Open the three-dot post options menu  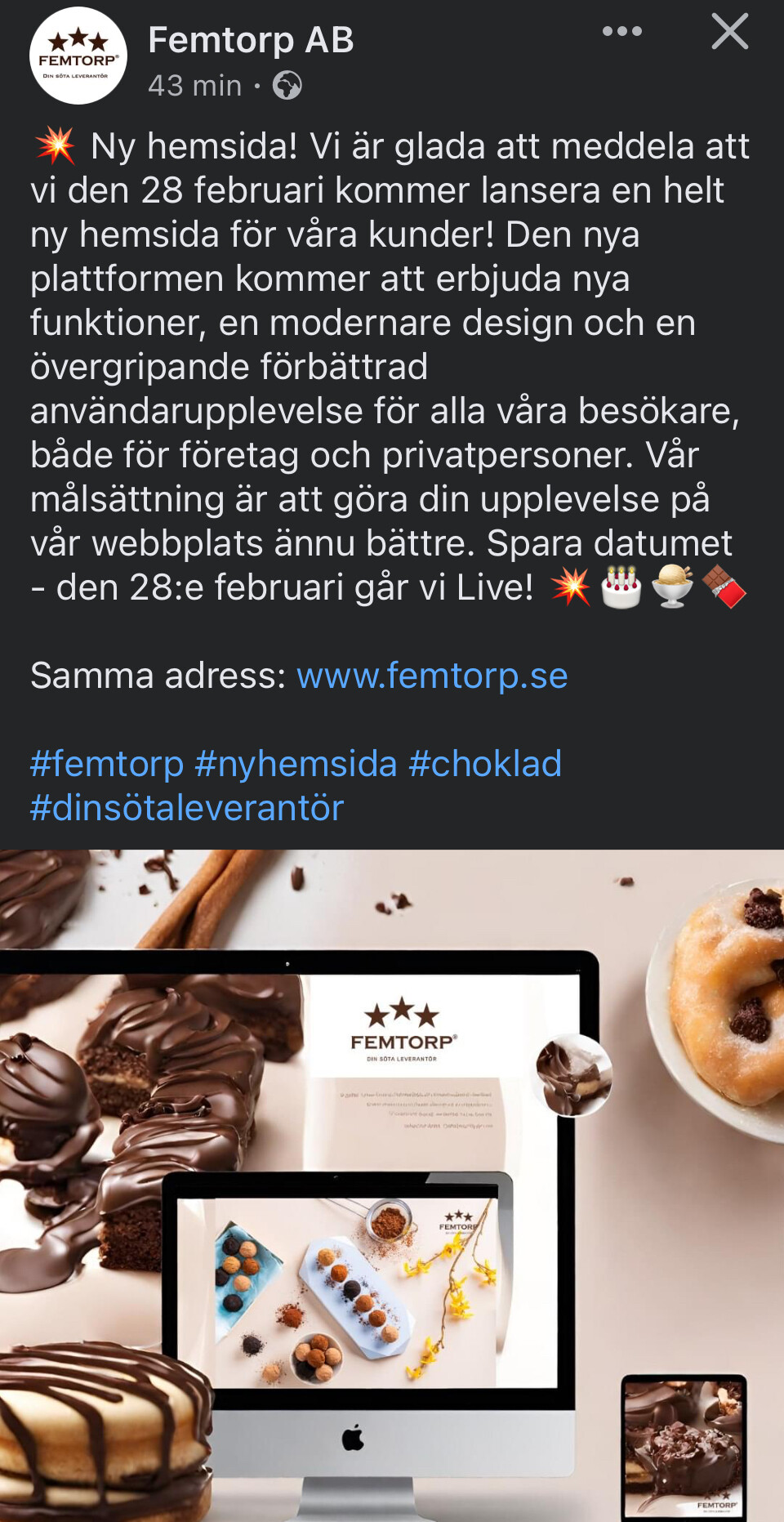coord(621,32)
